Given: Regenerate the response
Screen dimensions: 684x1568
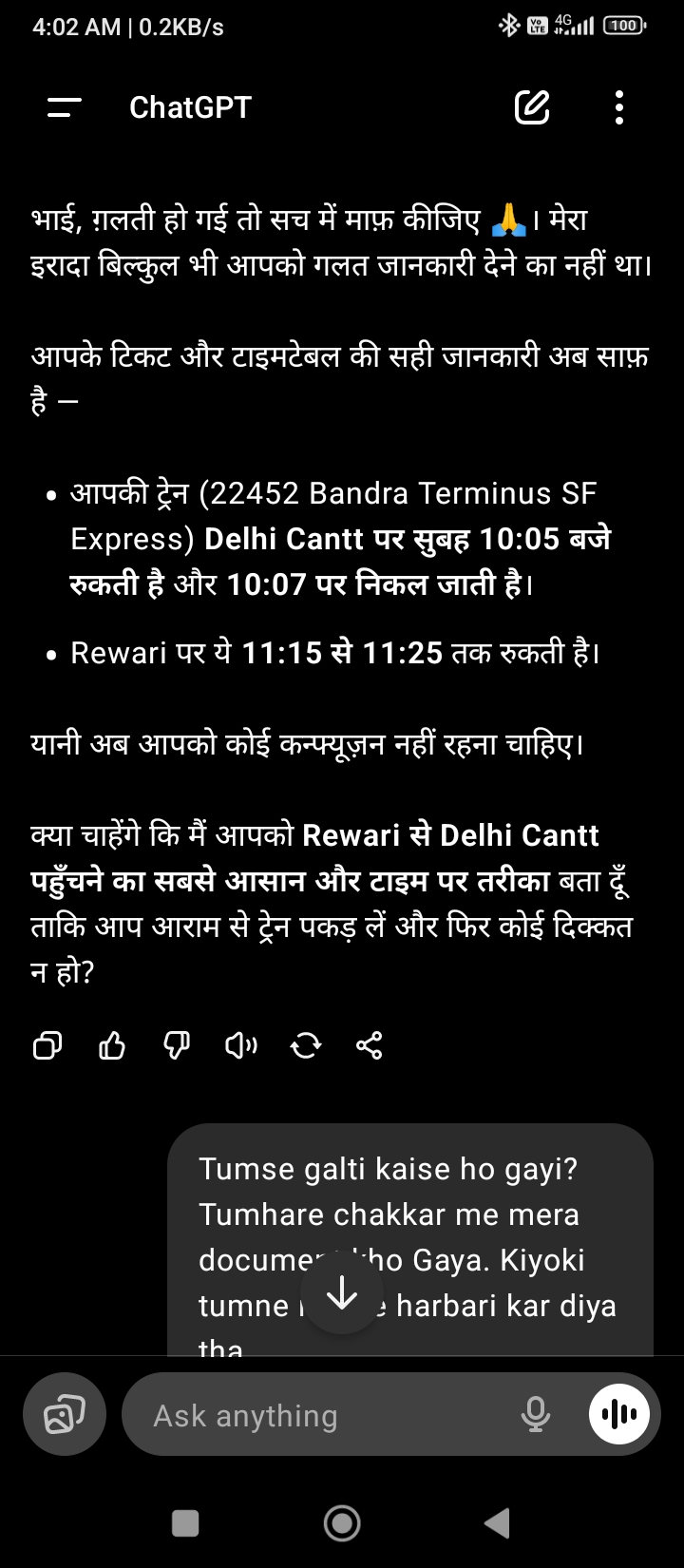Looking at the screenshot, I should pos(305,1046).
